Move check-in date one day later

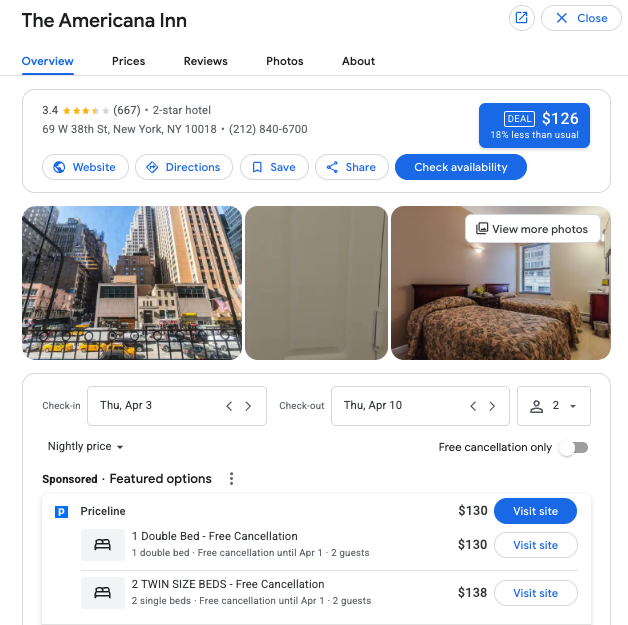click(248, 406)
